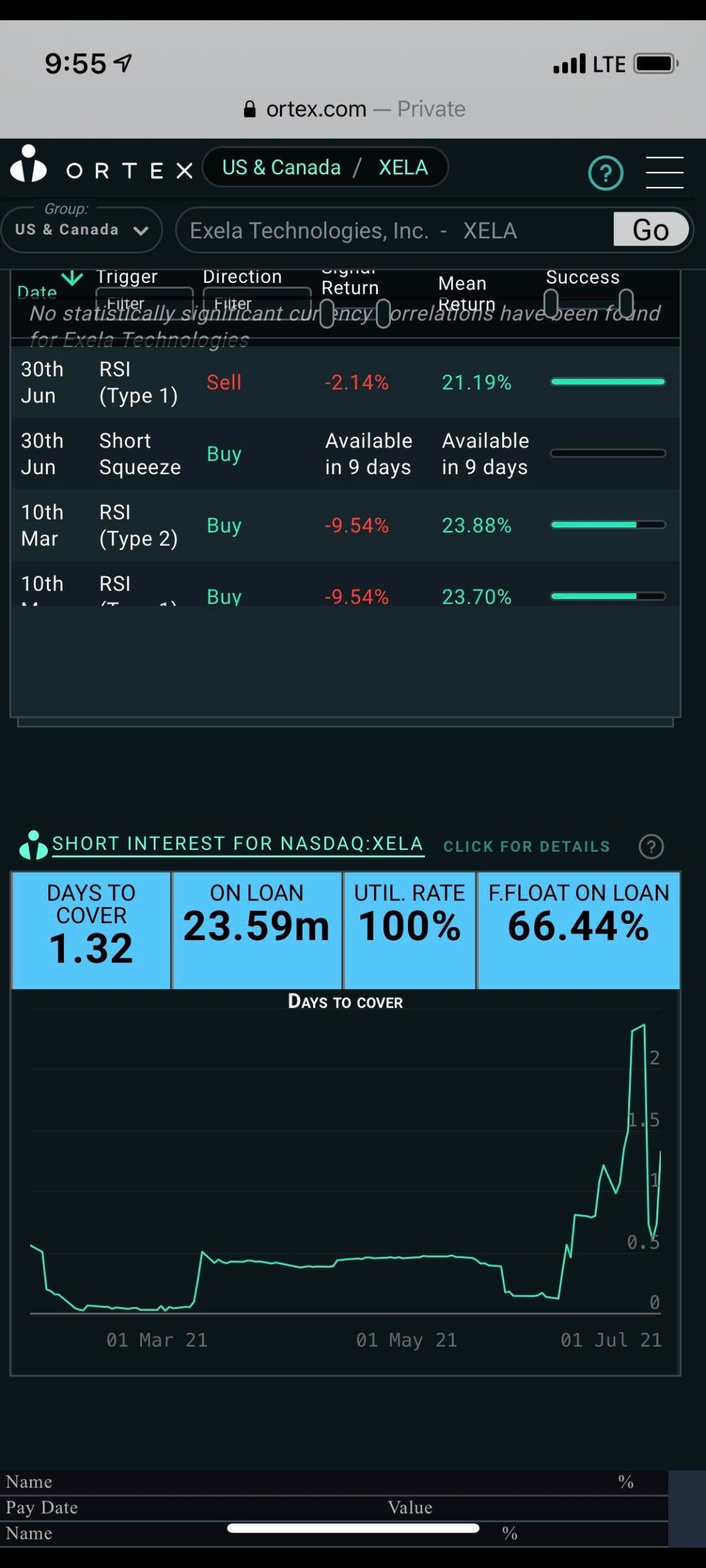Open the hamburger menu
Viewport: 706px width, 1568px height.
tap(664, 172)
